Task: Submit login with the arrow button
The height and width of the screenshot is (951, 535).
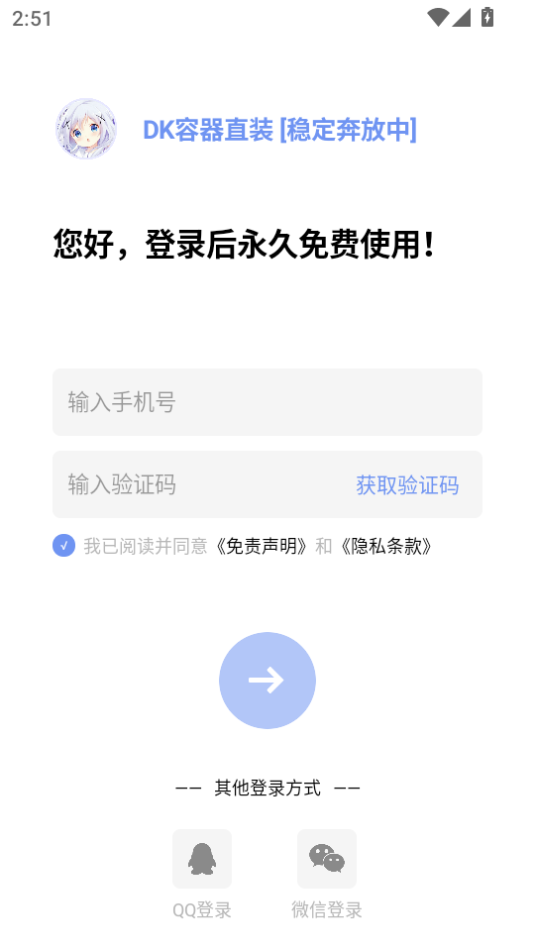Action: (x=268, y=680)
